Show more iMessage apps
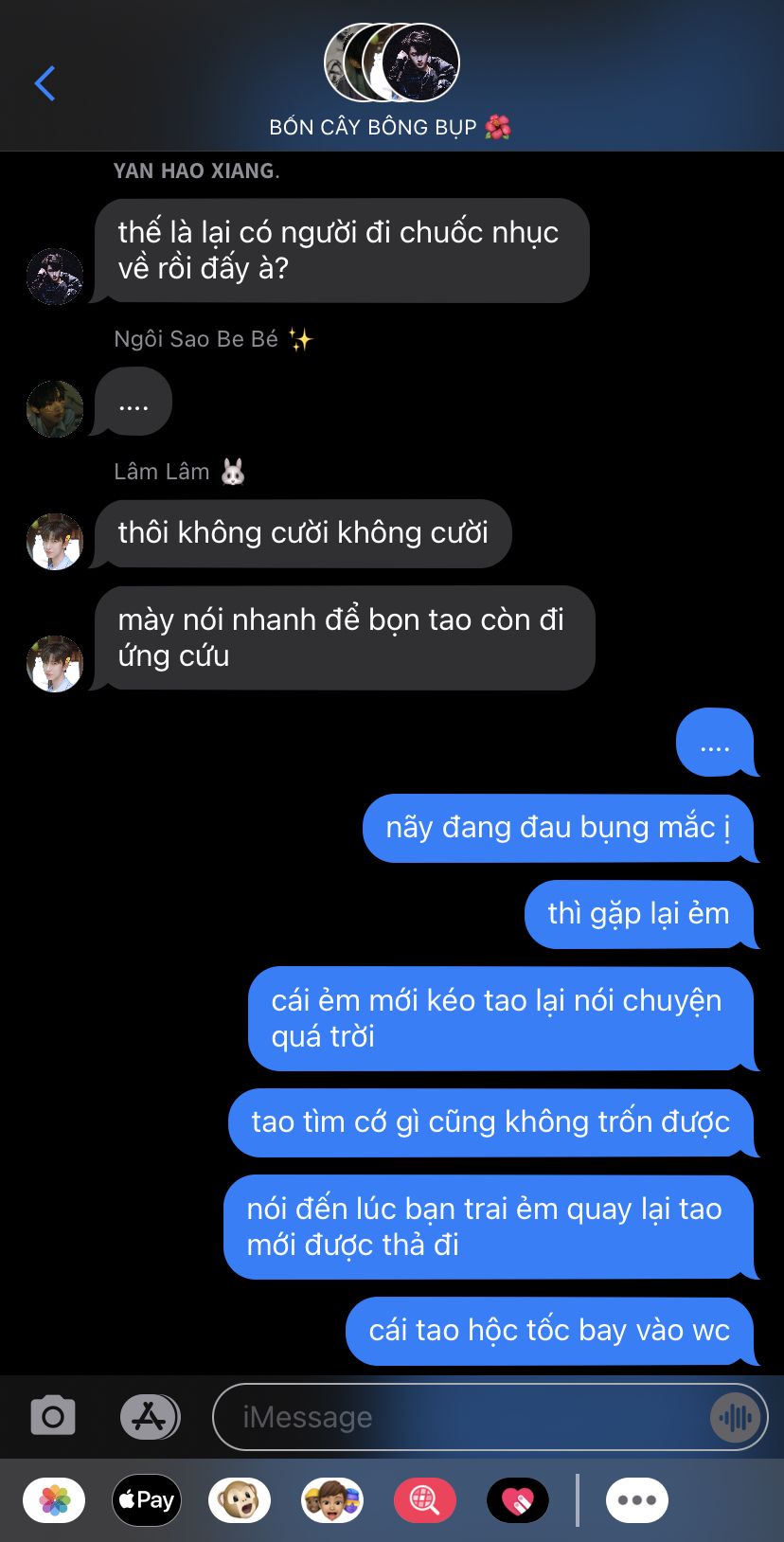The height and width of the screenshot is (1542, 784). [637, 1500]
